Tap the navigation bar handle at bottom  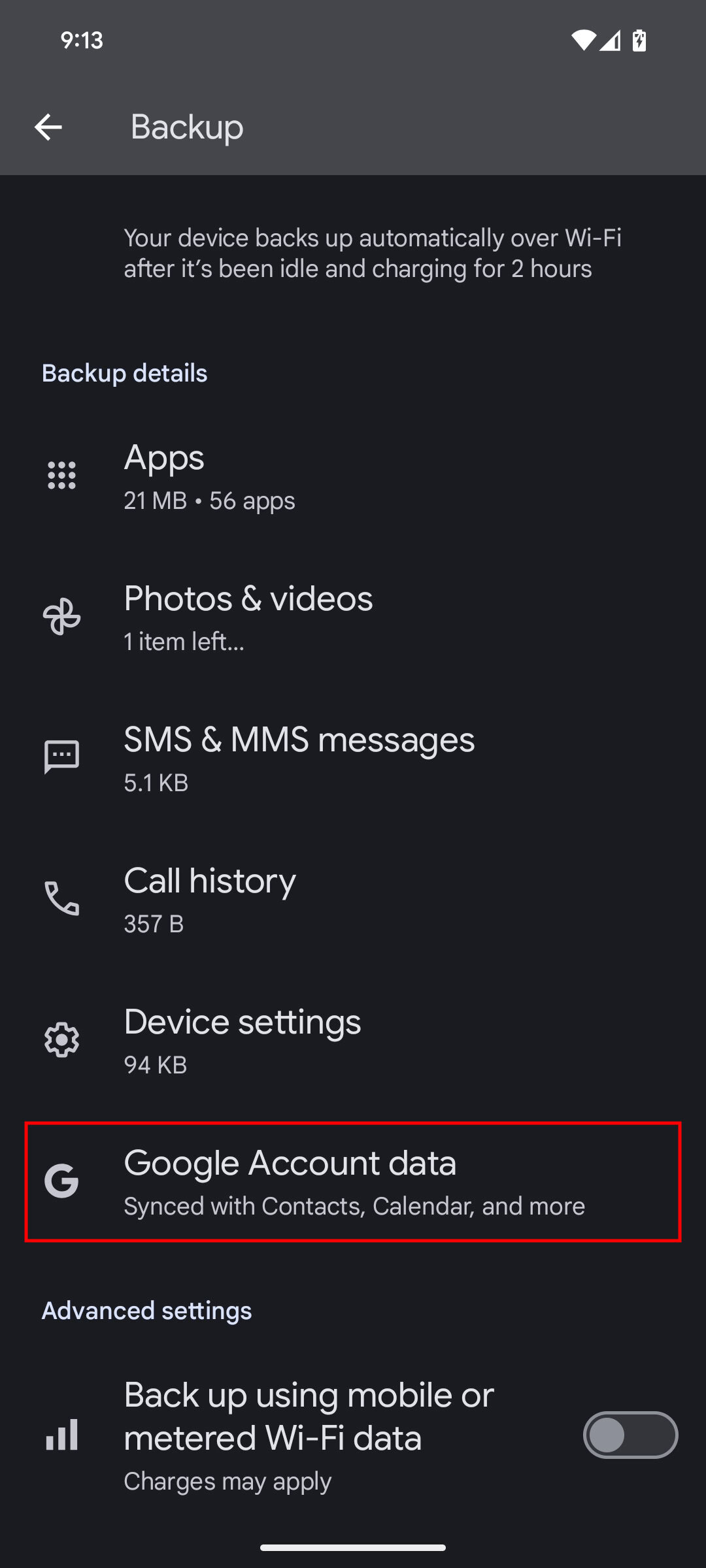[x=353, y=1548]
